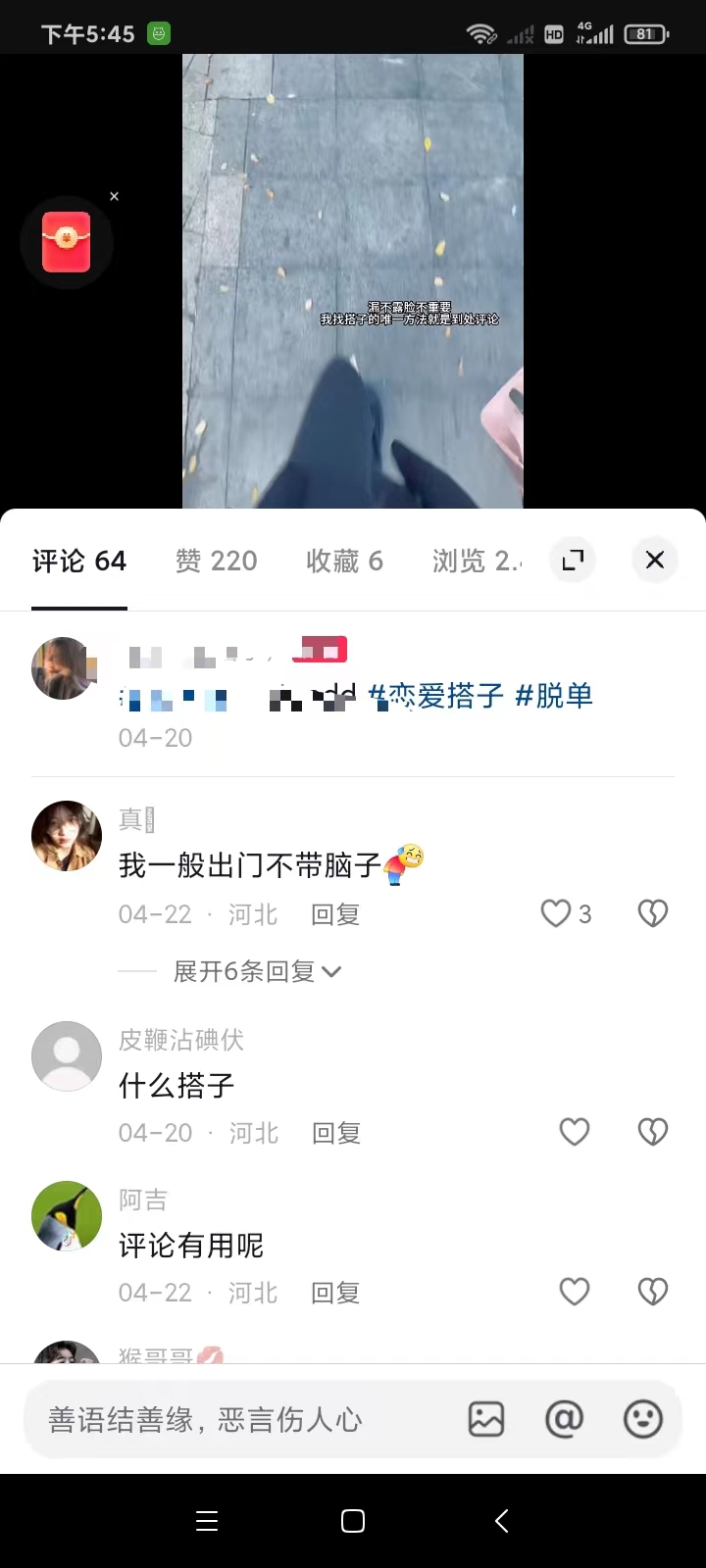706x1568 pixels.
Task: Switch to the 赞 220 tab
Action: click(x=216, y=561)
